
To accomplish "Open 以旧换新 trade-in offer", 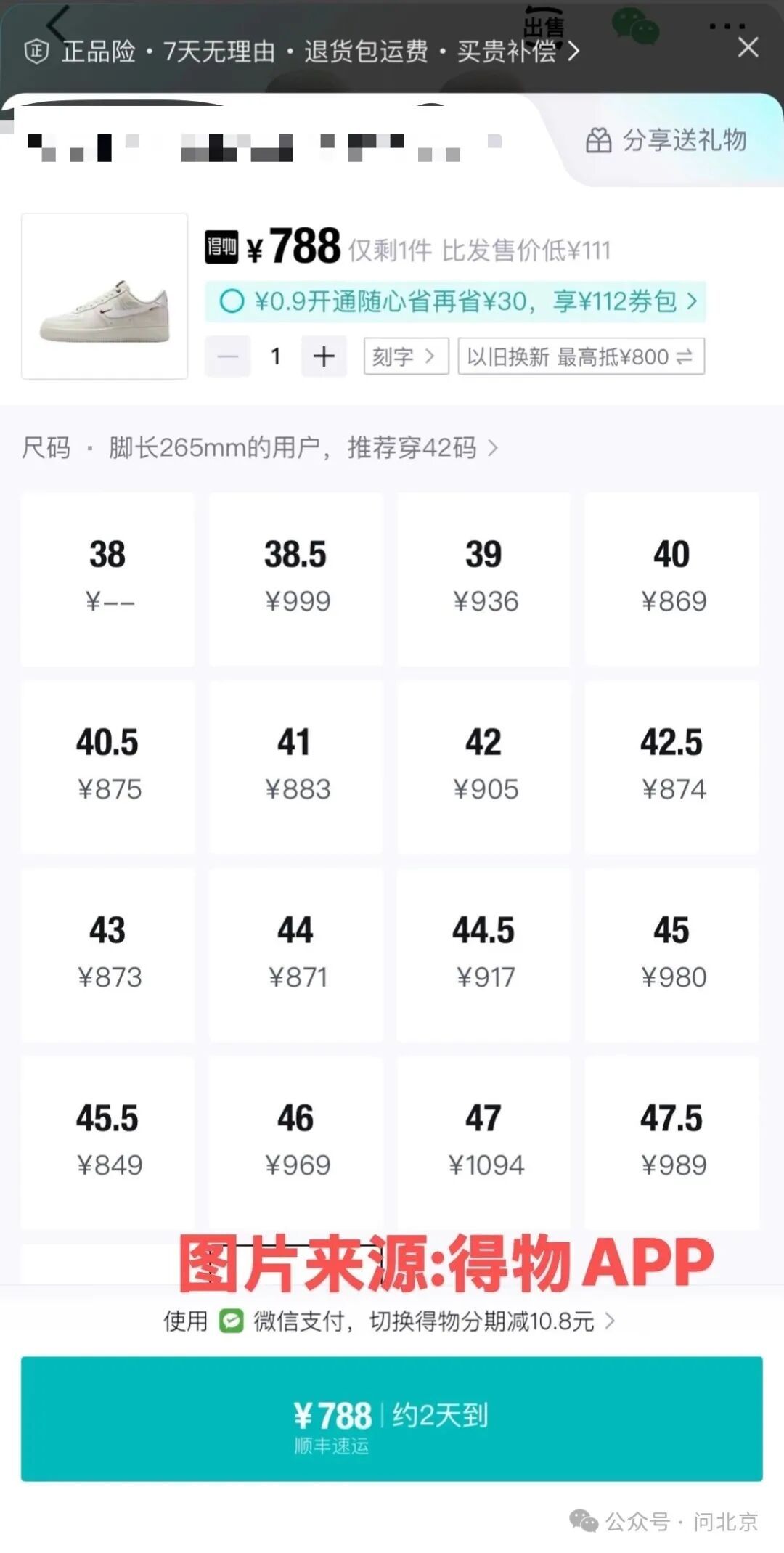I will click(x=581, y=356).
